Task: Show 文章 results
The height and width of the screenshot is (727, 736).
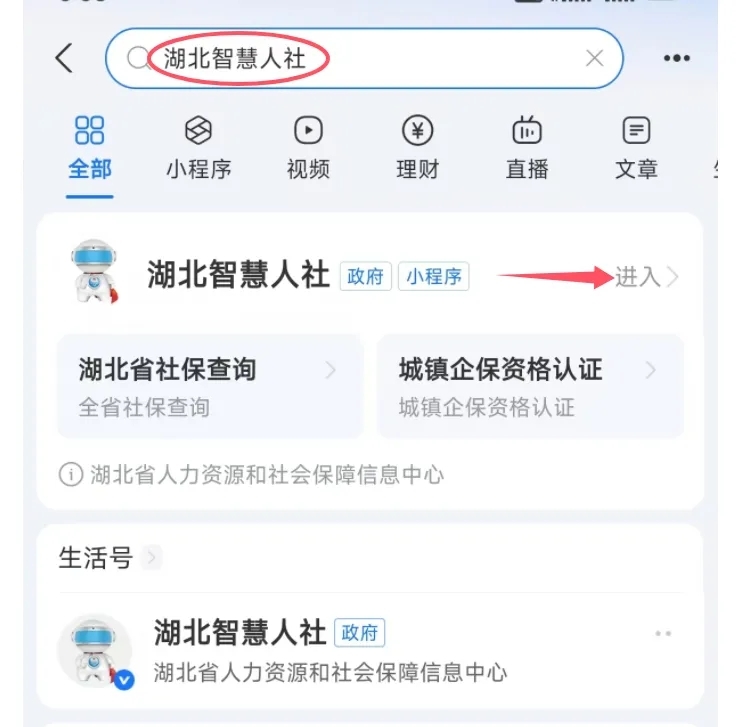Action: [636, 146]
